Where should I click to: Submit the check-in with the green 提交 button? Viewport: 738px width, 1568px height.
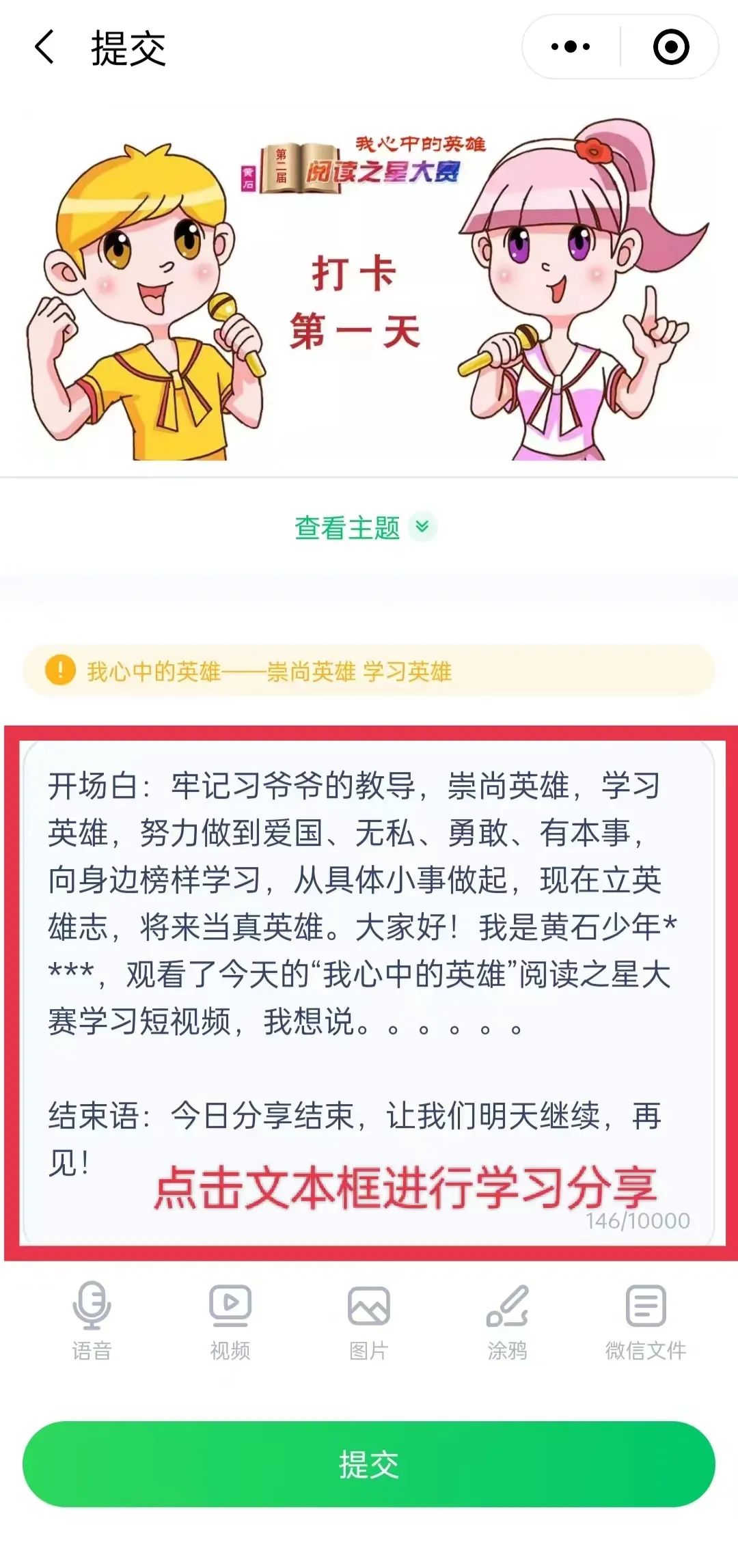pos(369,1464)
